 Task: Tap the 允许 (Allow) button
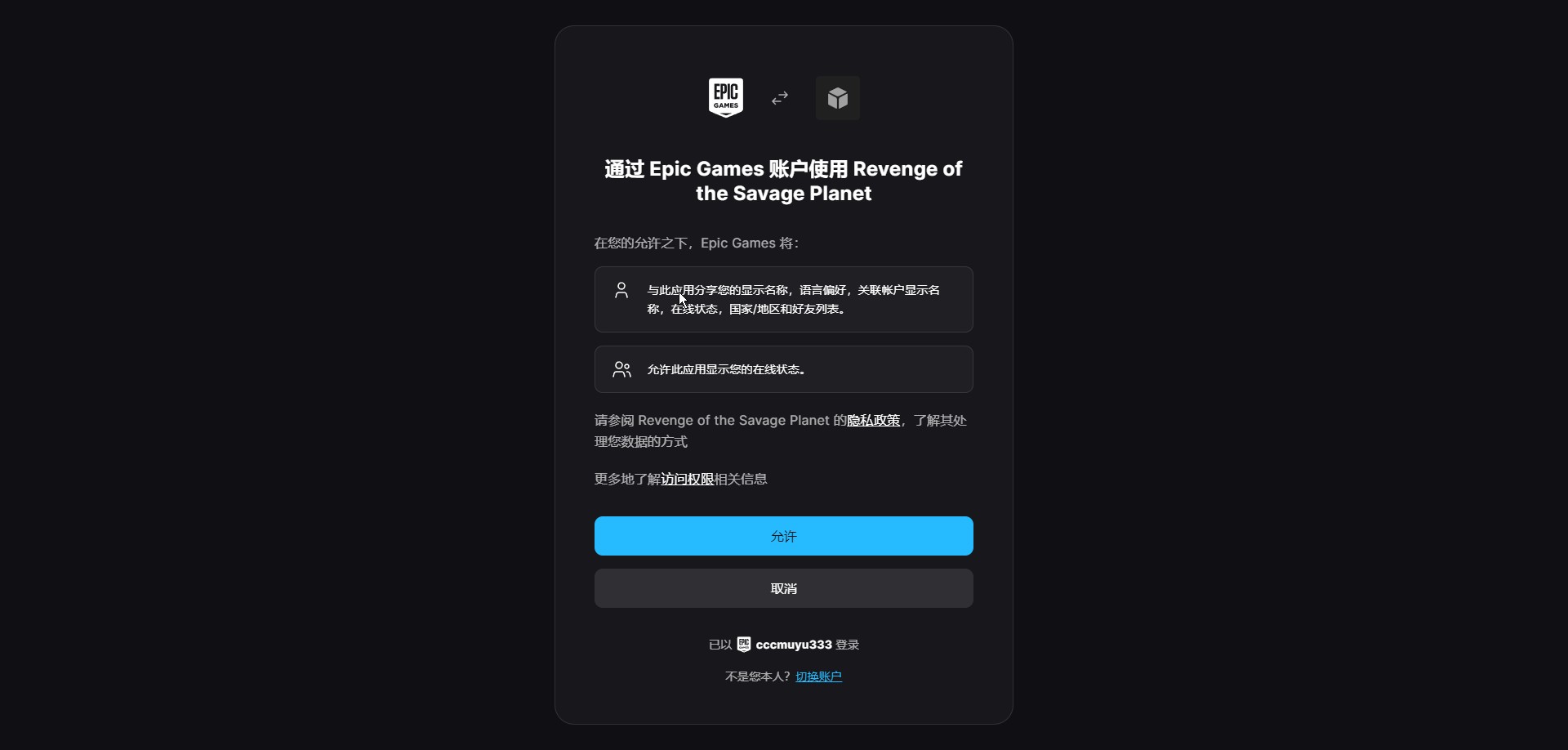click(783, 536)
